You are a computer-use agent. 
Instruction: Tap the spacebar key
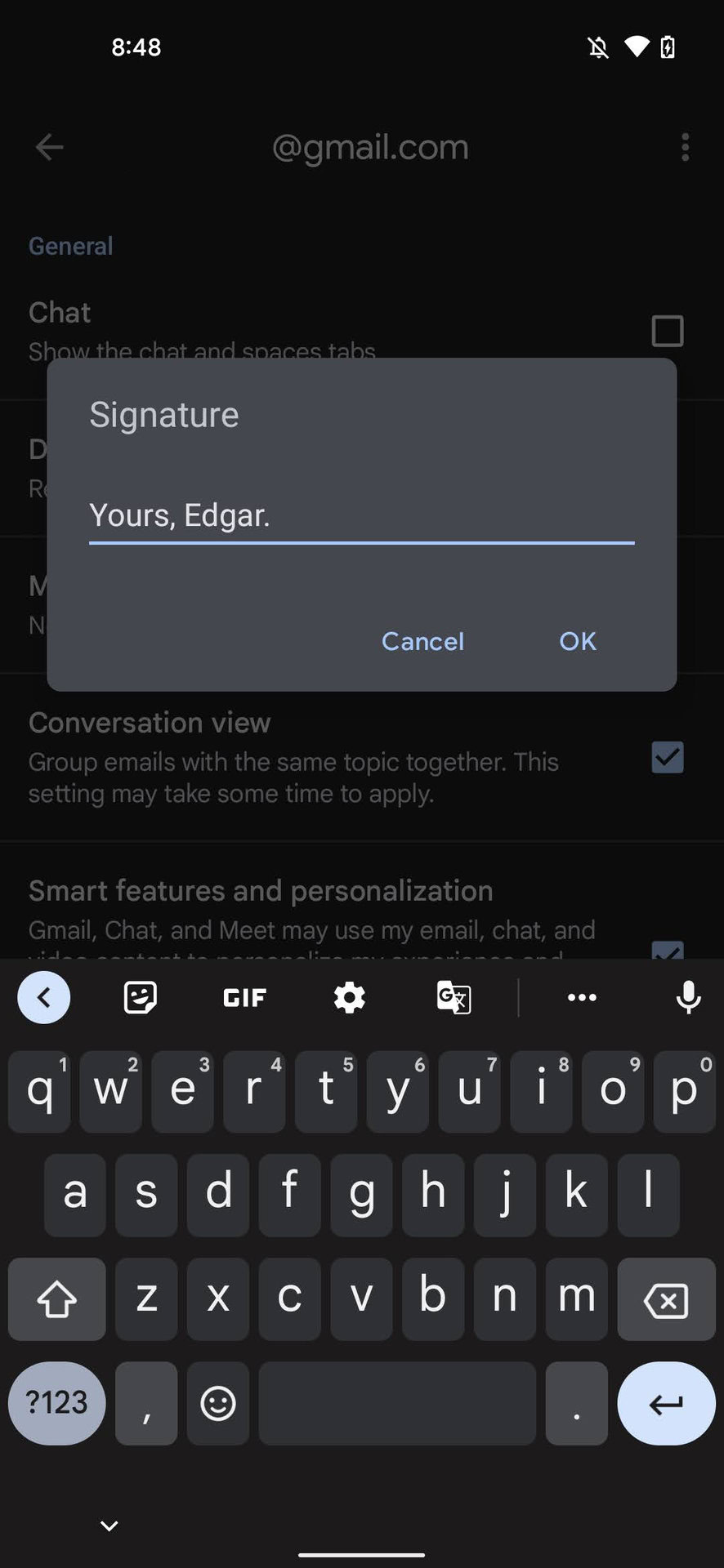[397, 1403]
